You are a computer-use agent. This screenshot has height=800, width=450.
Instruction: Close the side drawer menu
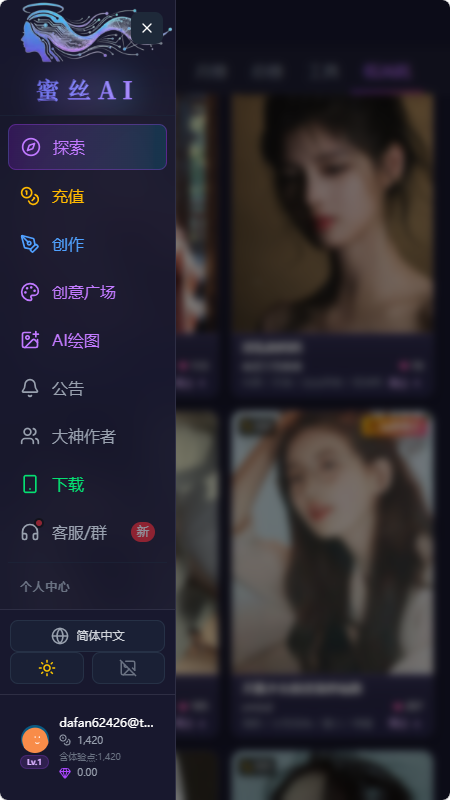[x=147, y=28]
